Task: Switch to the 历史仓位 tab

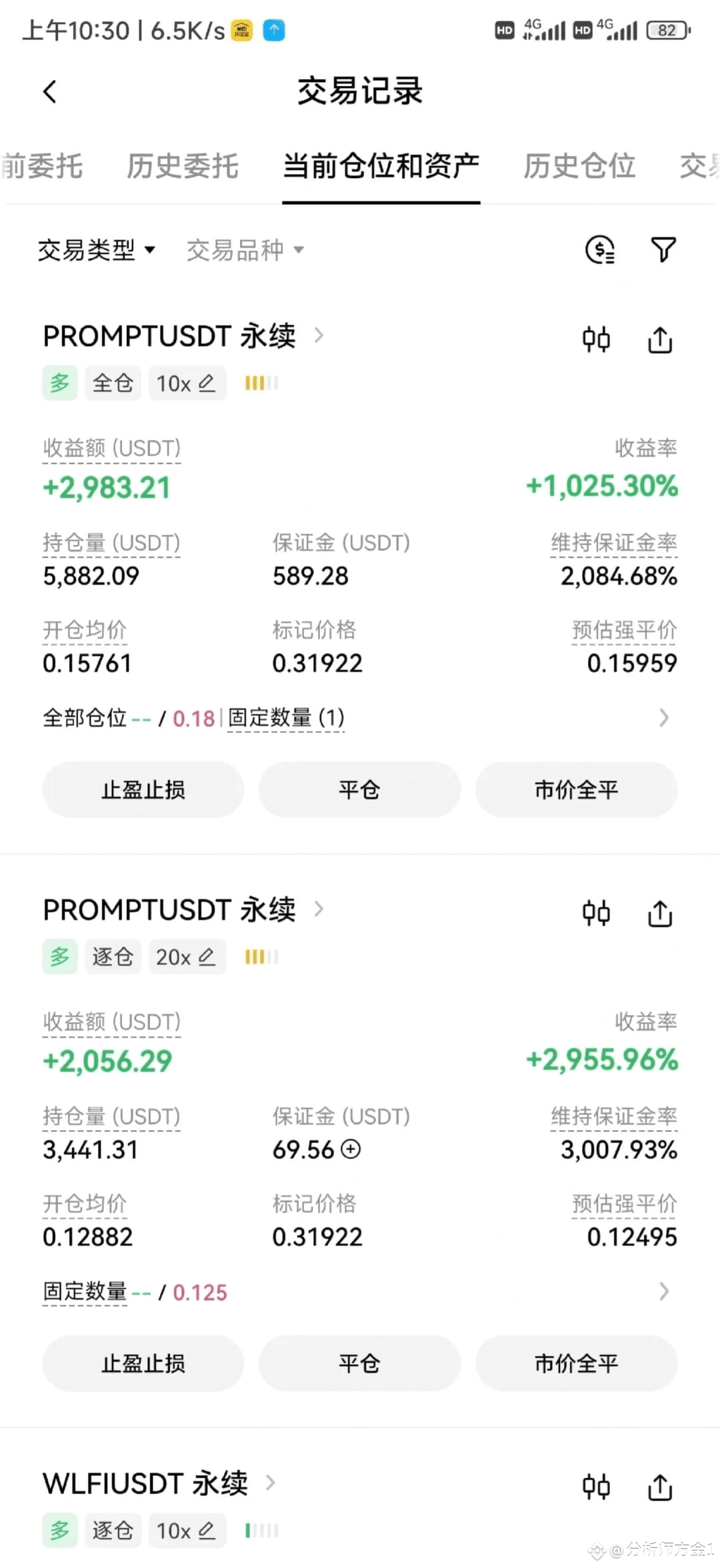Action: 579,166
